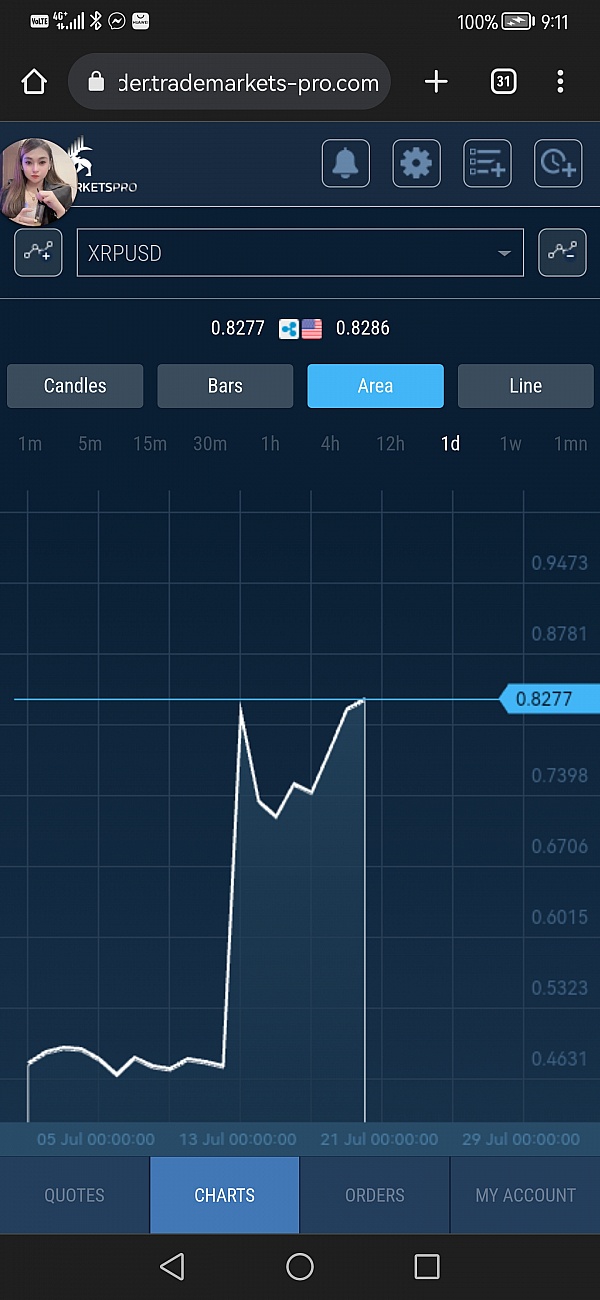Open the browser tab switcher
Viewport: 600px width, 1300px height.
click(x=504, y=82)
